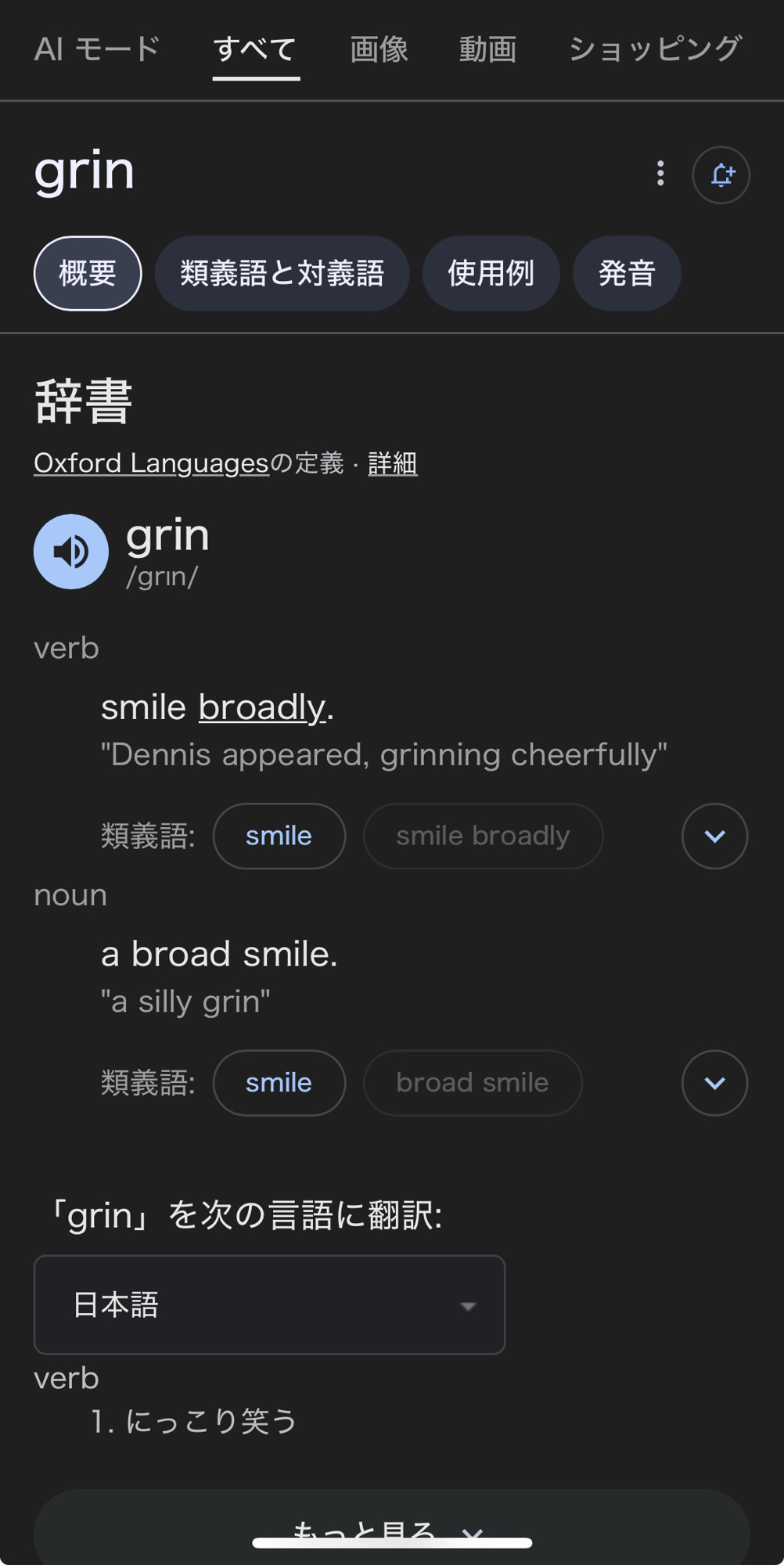
Task: Tap the もっと見る button
Action: (x=391, y=1527)
